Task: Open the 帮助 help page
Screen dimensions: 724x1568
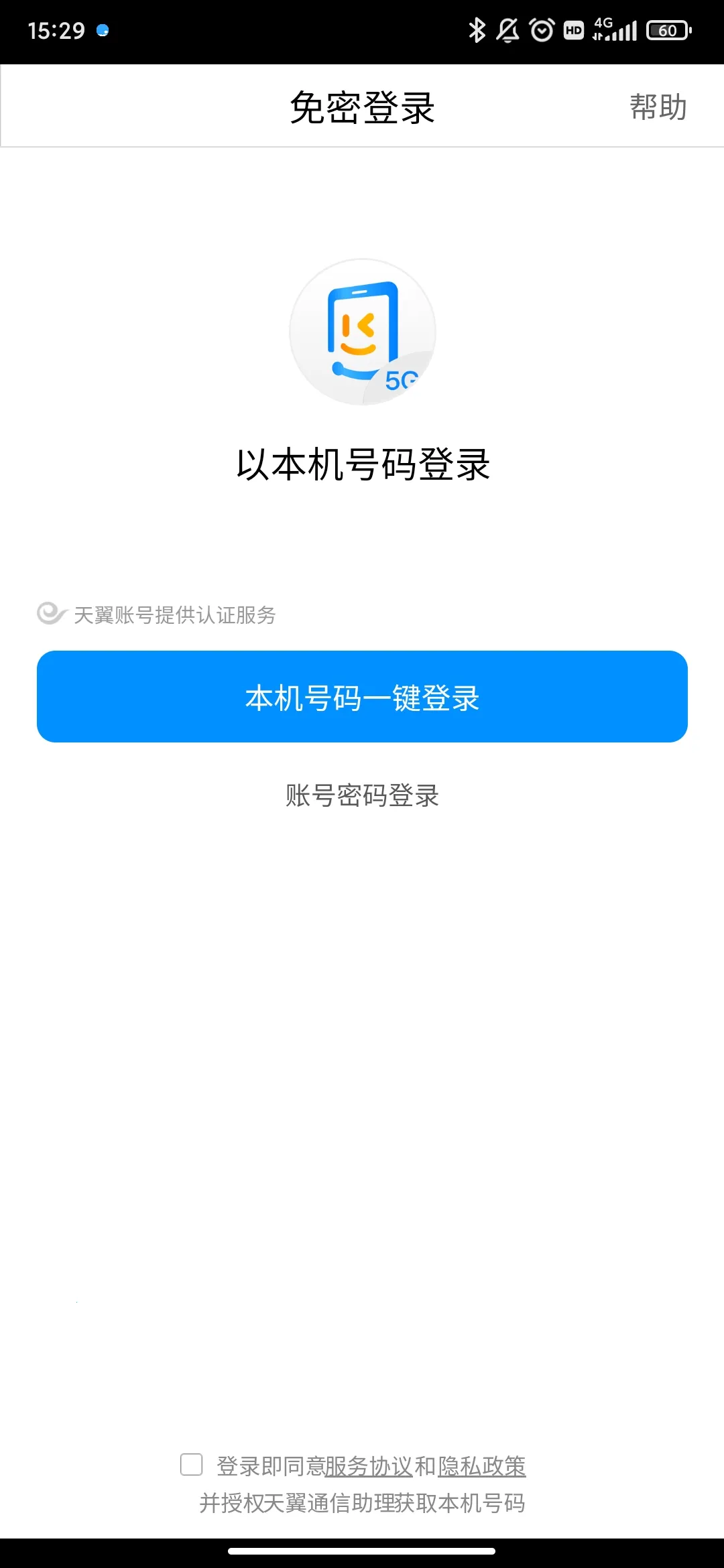Action: 657,105
